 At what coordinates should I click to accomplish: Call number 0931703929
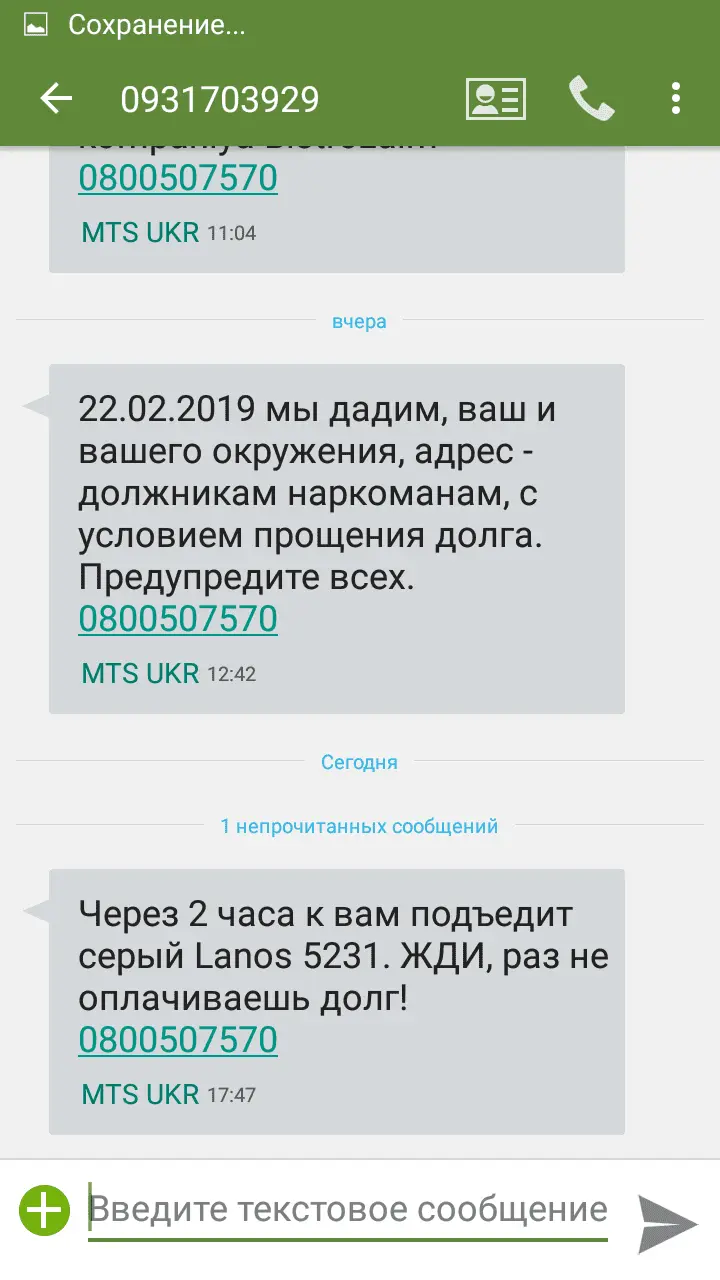click(x=591, y=98)
